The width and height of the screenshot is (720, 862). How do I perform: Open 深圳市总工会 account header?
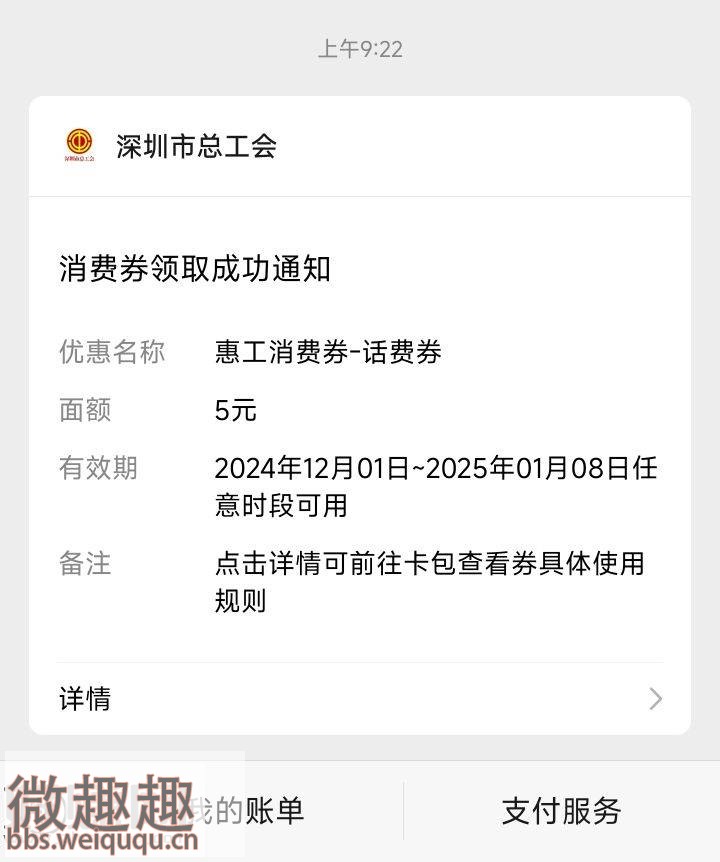(196, 147)
